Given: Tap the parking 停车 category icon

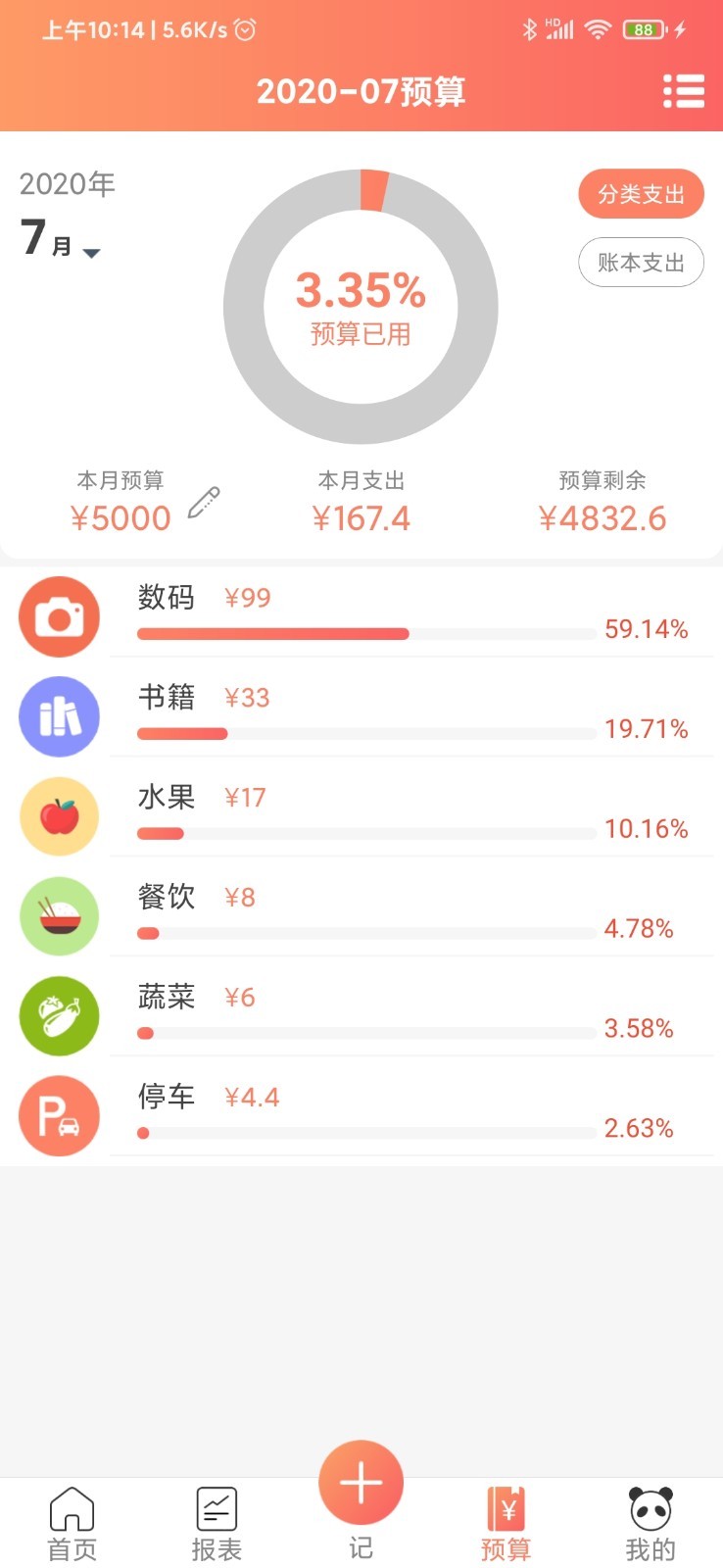Looking at the screenshot, I should pyautogui.click(x=59, y=1116).
